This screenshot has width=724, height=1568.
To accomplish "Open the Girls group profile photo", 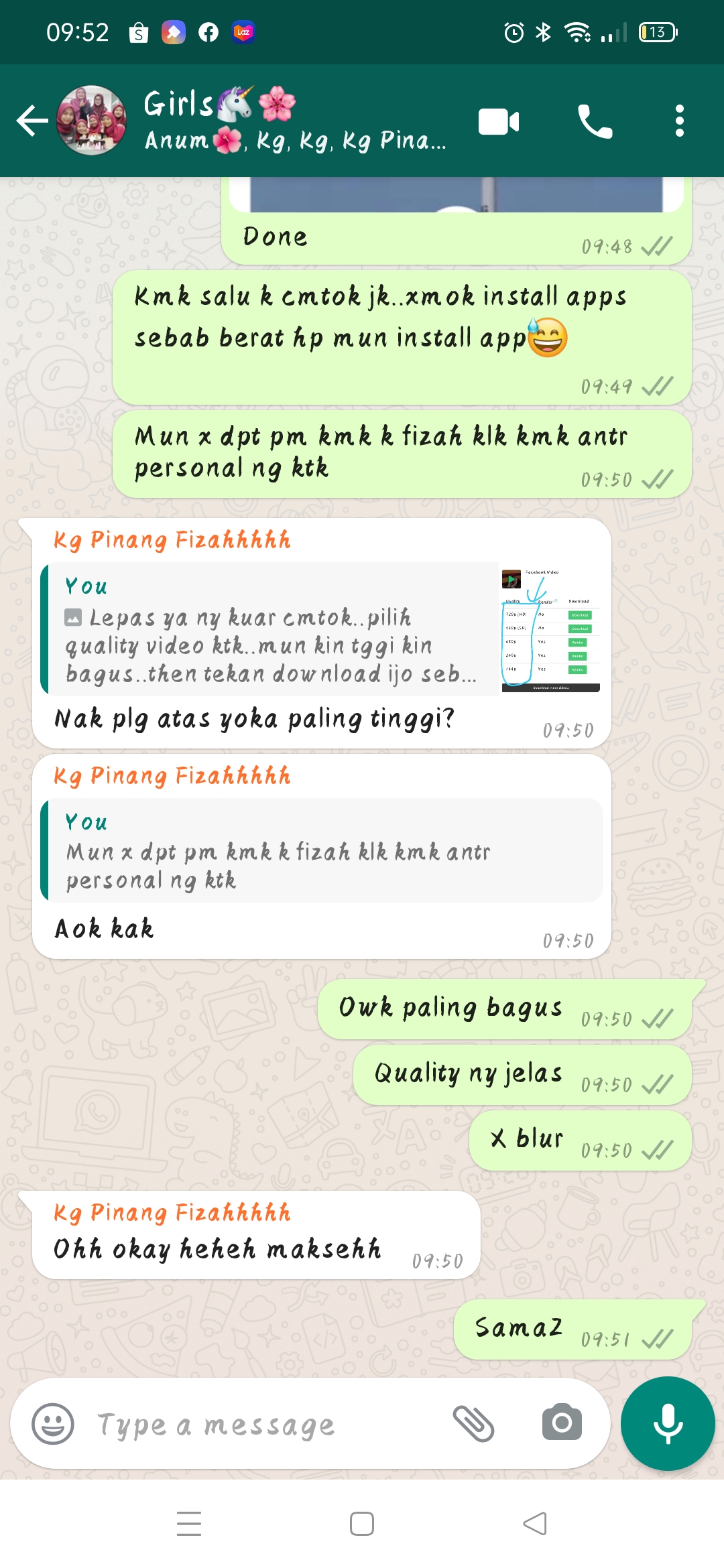I will tap(91, 121).
